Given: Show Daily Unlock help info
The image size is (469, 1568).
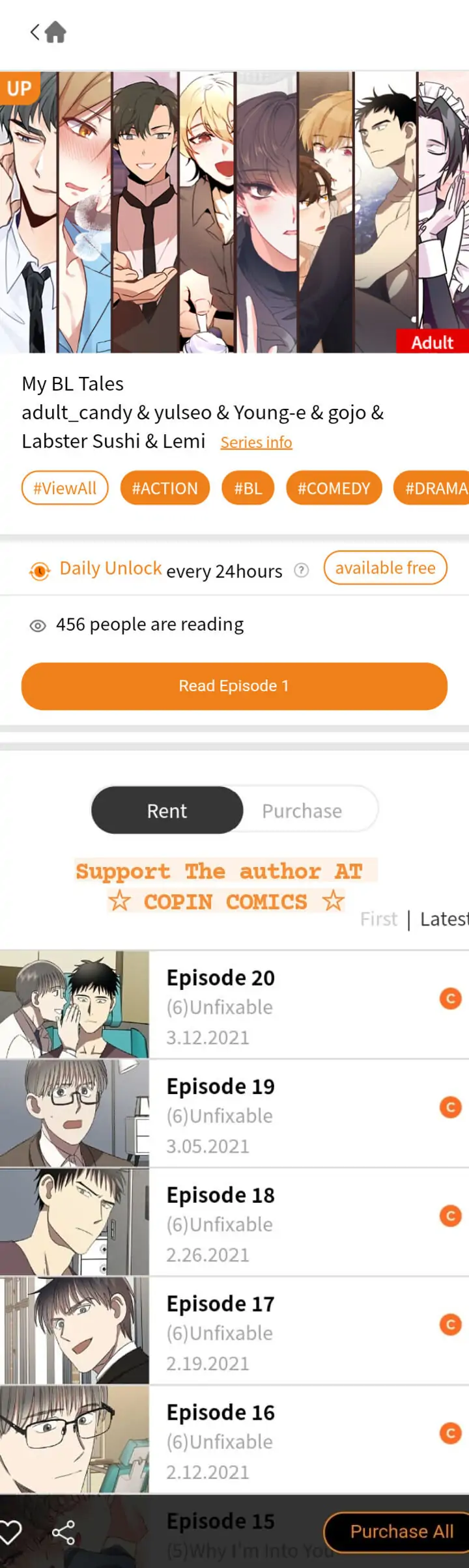Looking at the screenshot, I should (301, 571).
